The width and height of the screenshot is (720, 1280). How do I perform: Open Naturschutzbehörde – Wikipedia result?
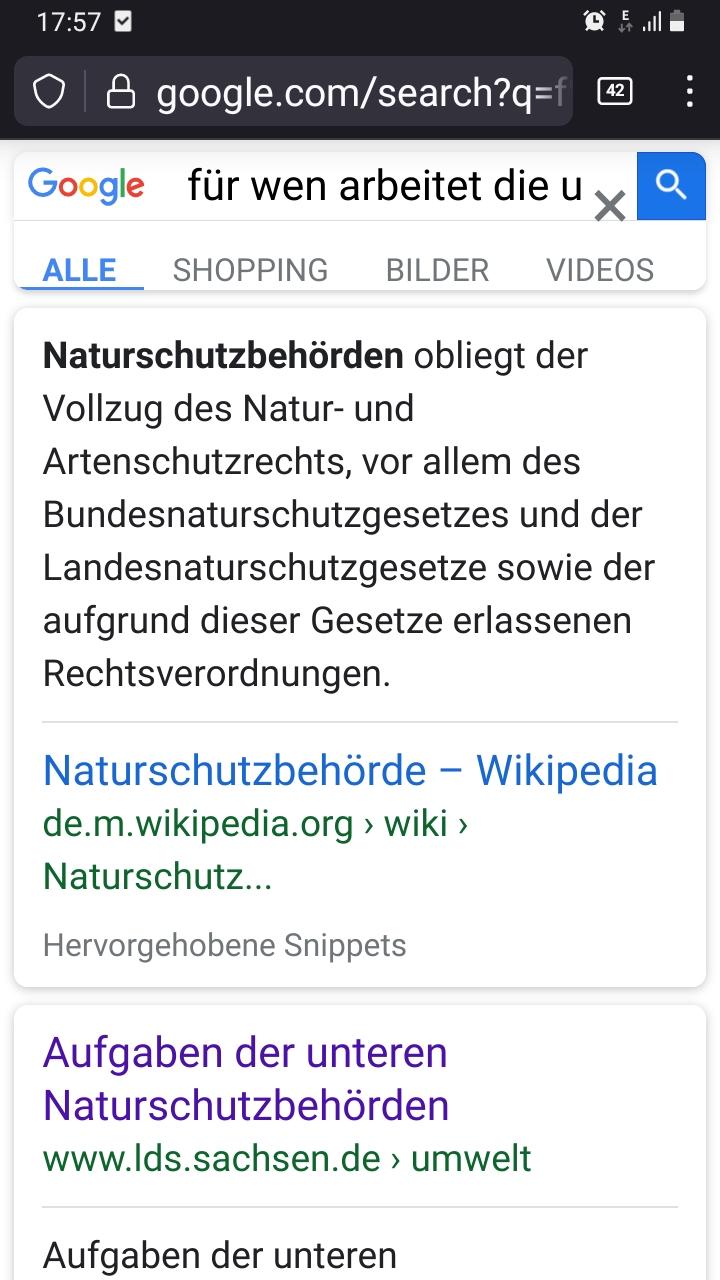(x=350, y=771)
